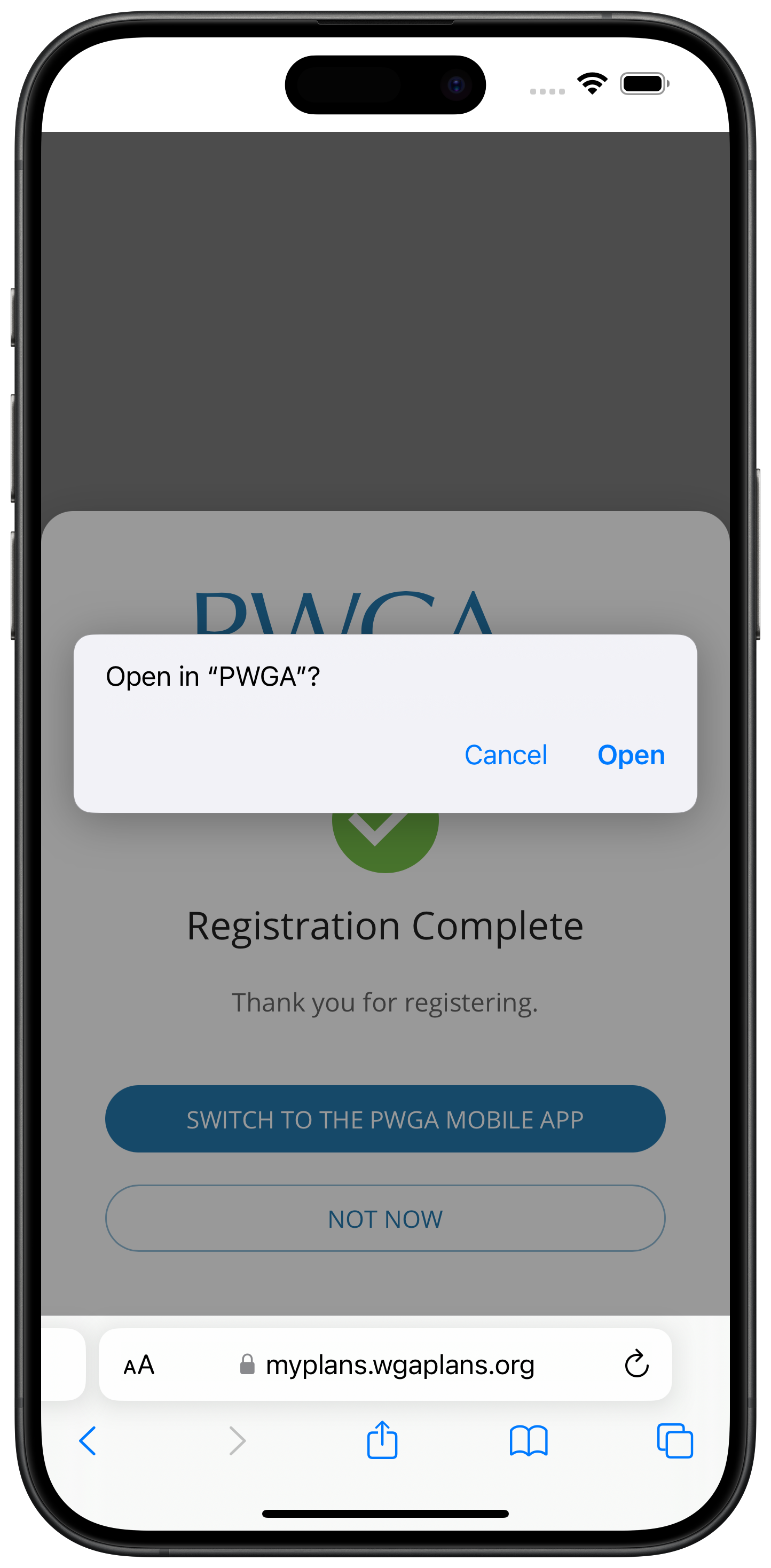Open the AA reader text options
This screenshot has width=771, height=1568.
139,1365
